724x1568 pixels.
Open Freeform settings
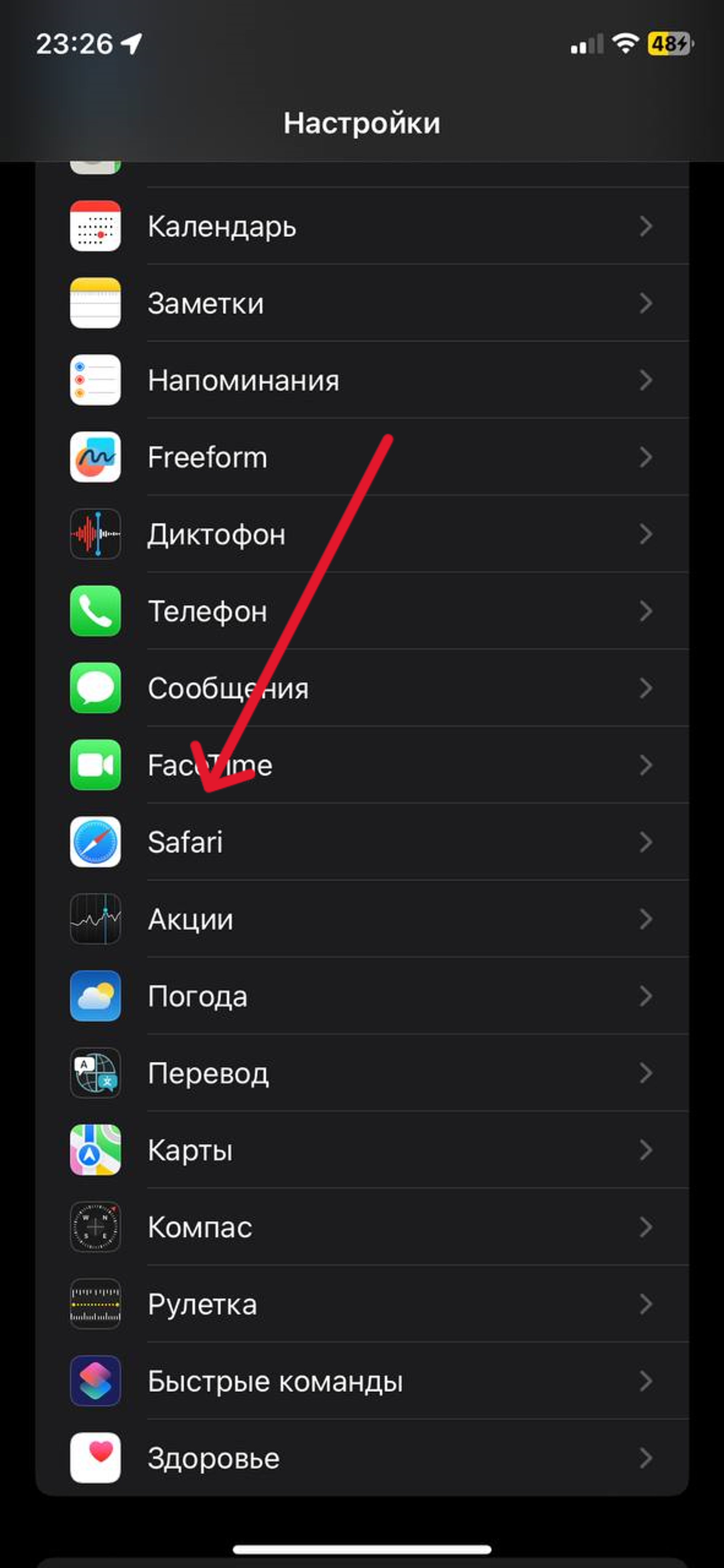click(362, 456)
